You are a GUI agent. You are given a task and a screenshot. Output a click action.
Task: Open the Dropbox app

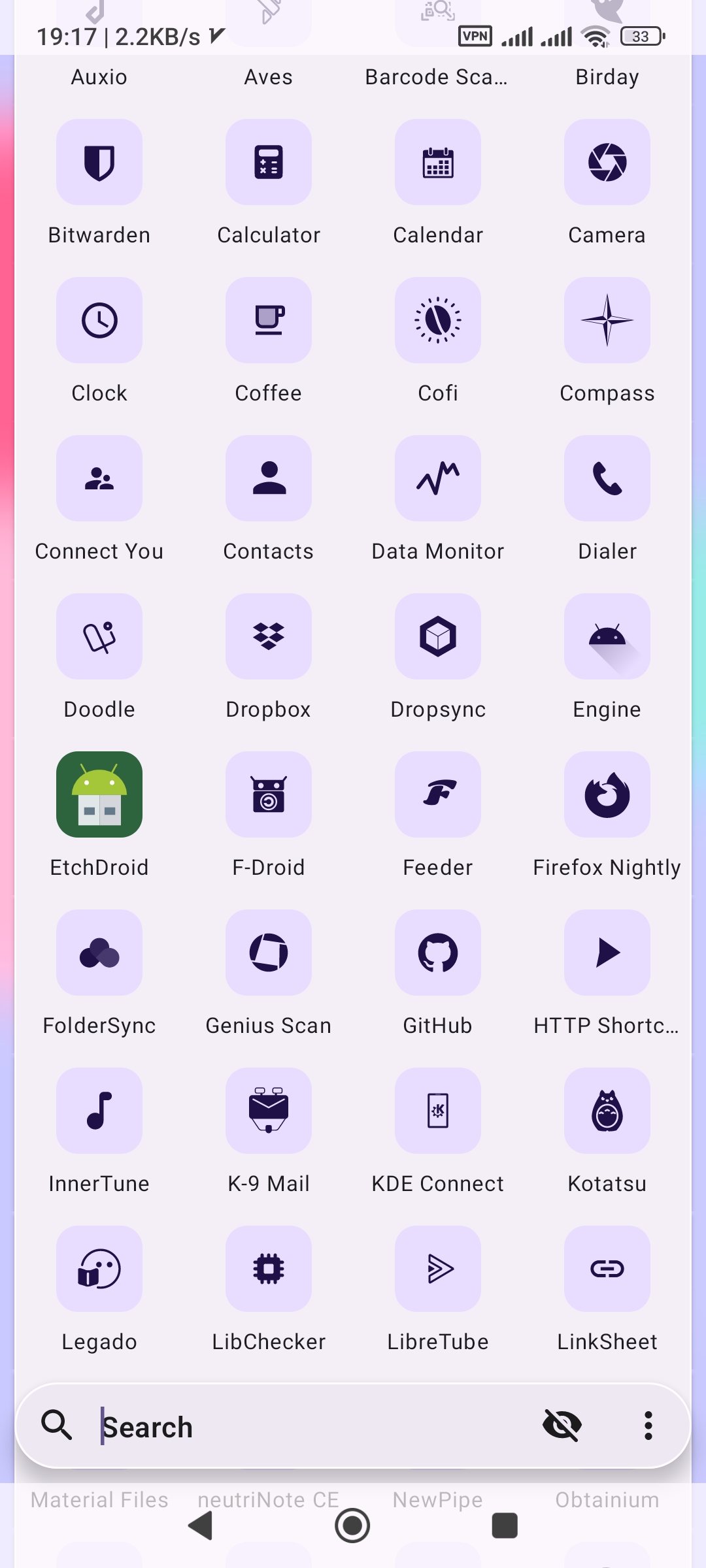268,636
